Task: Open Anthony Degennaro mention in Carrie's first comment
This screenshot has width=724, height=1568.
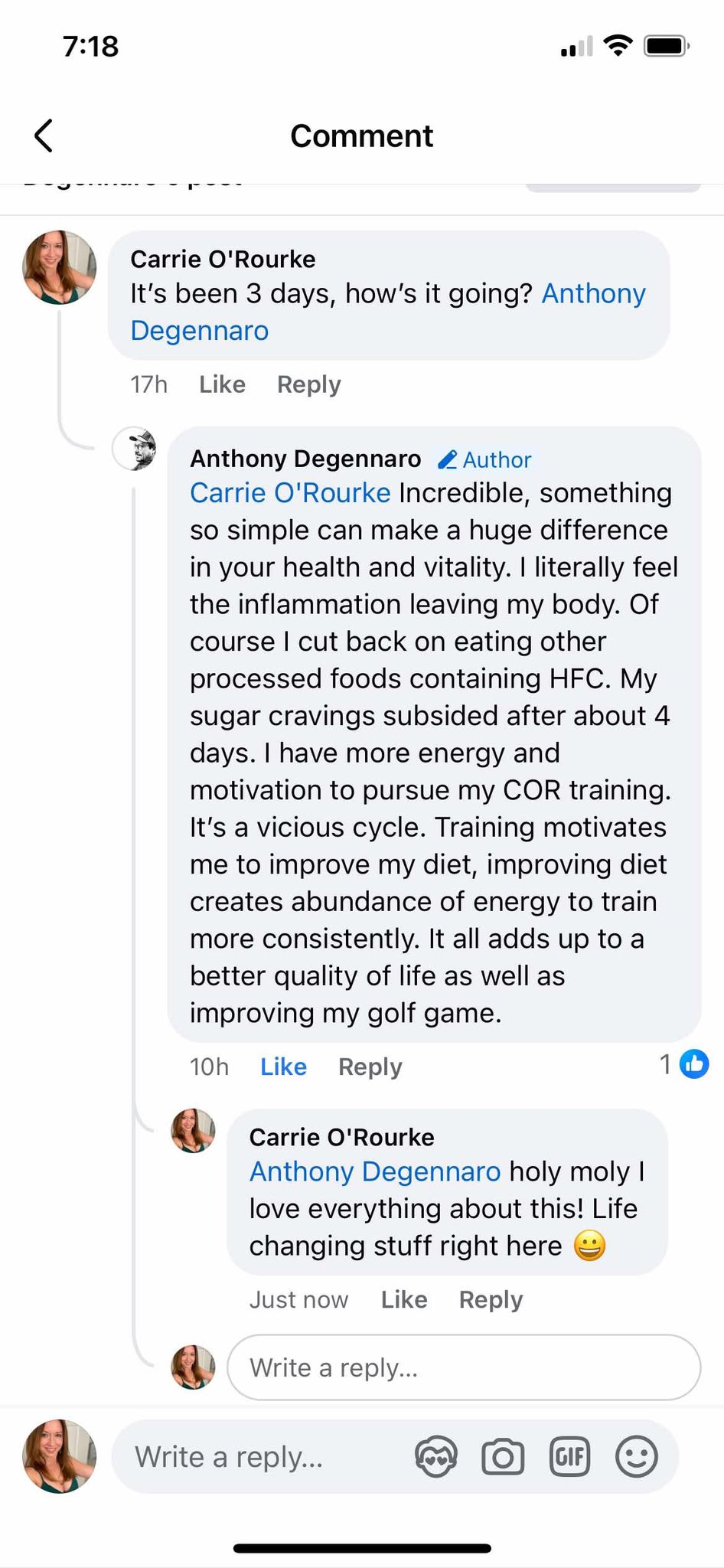Action: tap(388, 312)
